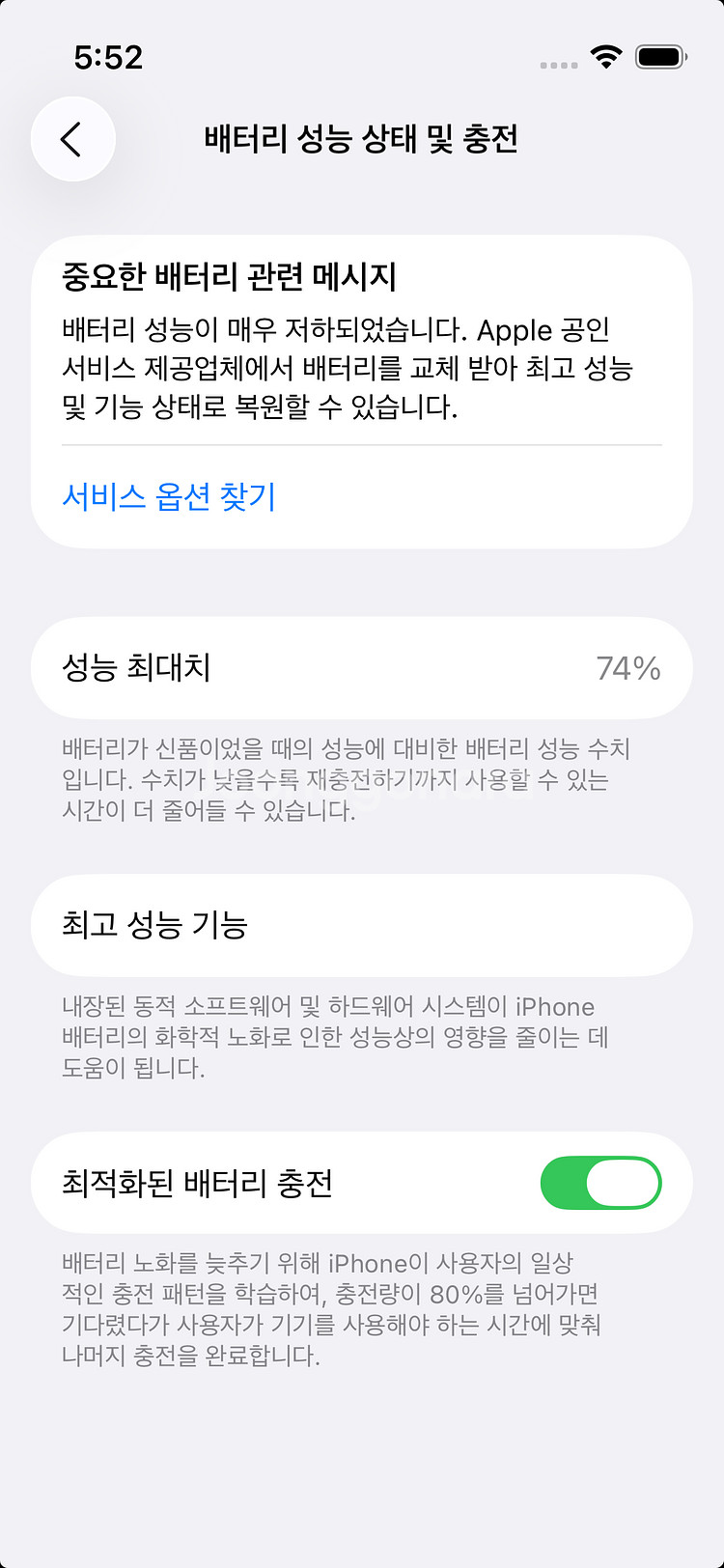Turn off 최적화된 배터리 충전 switch
This screenshot has height=1568, width=724.
click(600, 1183)
